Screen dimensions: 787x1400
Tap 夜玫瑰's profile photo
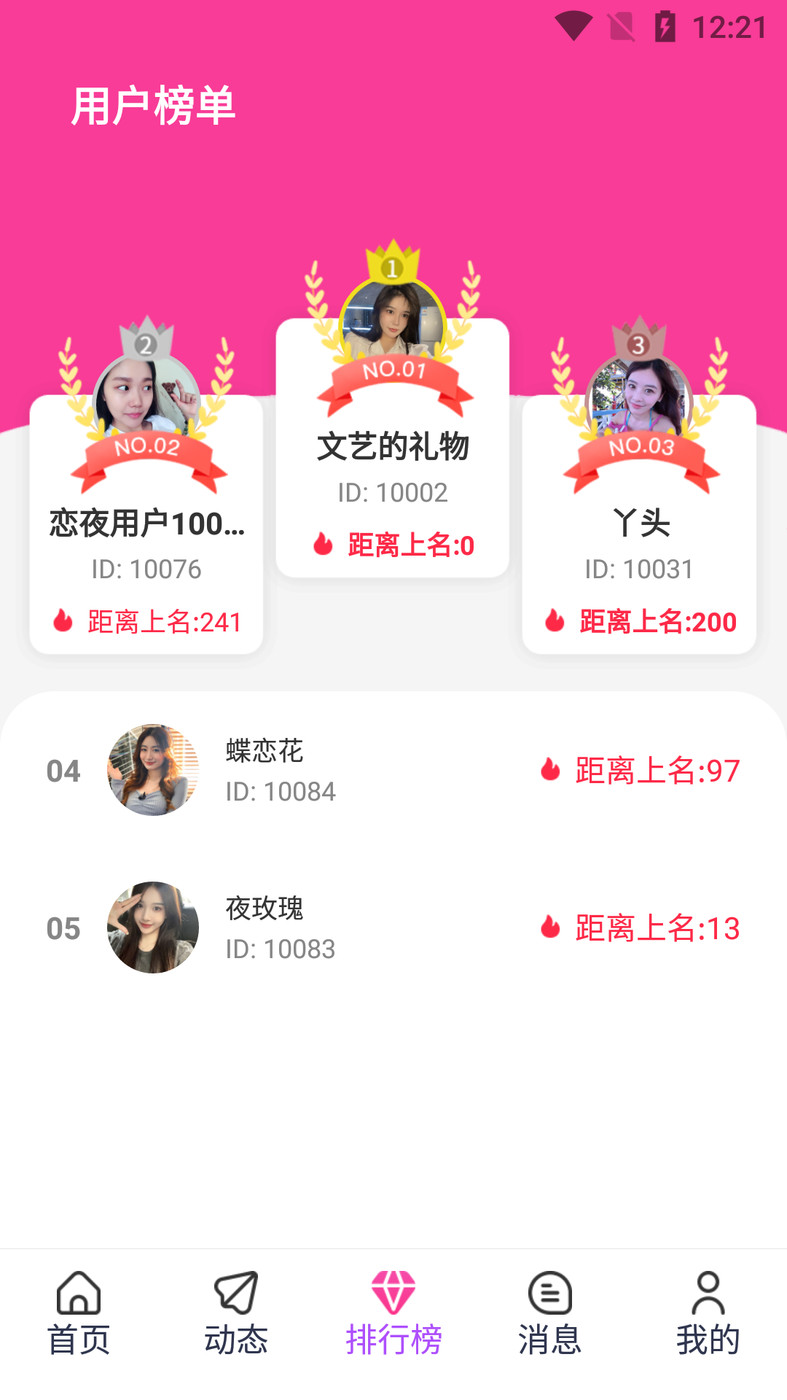(x=153, y=928)
